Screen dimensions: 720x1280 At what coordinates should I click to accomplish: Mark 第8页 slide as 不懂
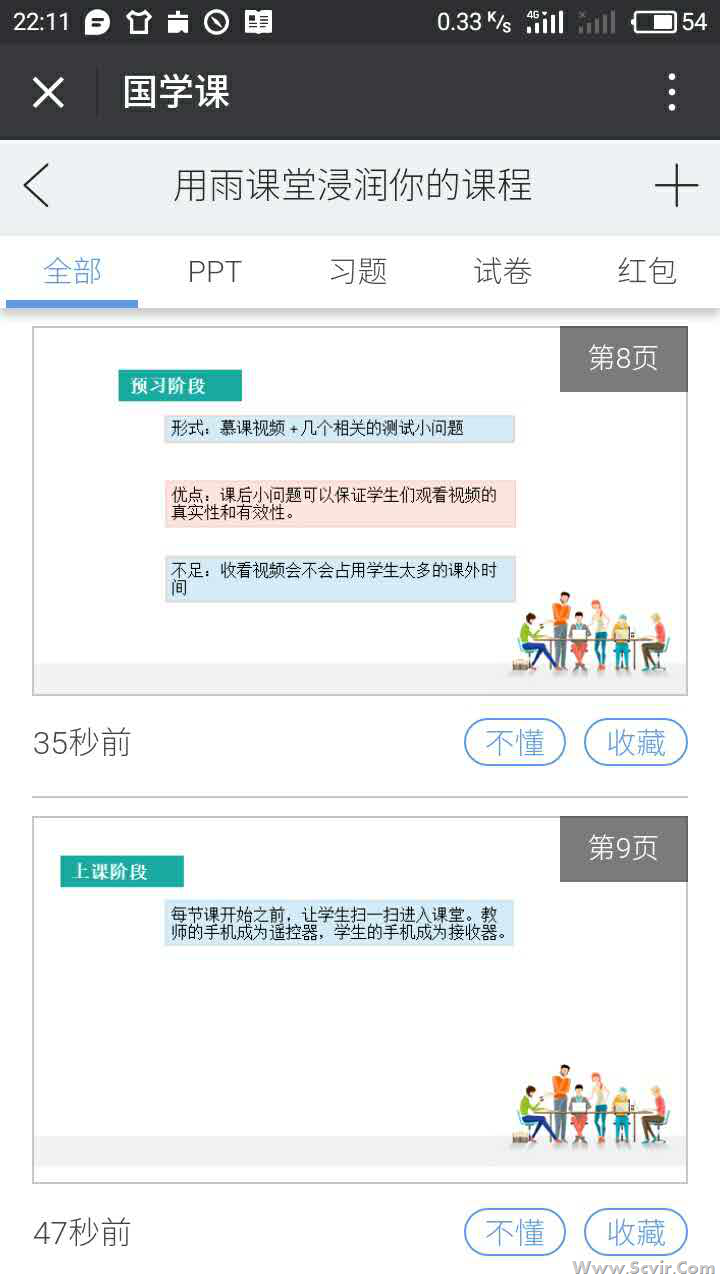pyautogui.click(x=515, y=743)
